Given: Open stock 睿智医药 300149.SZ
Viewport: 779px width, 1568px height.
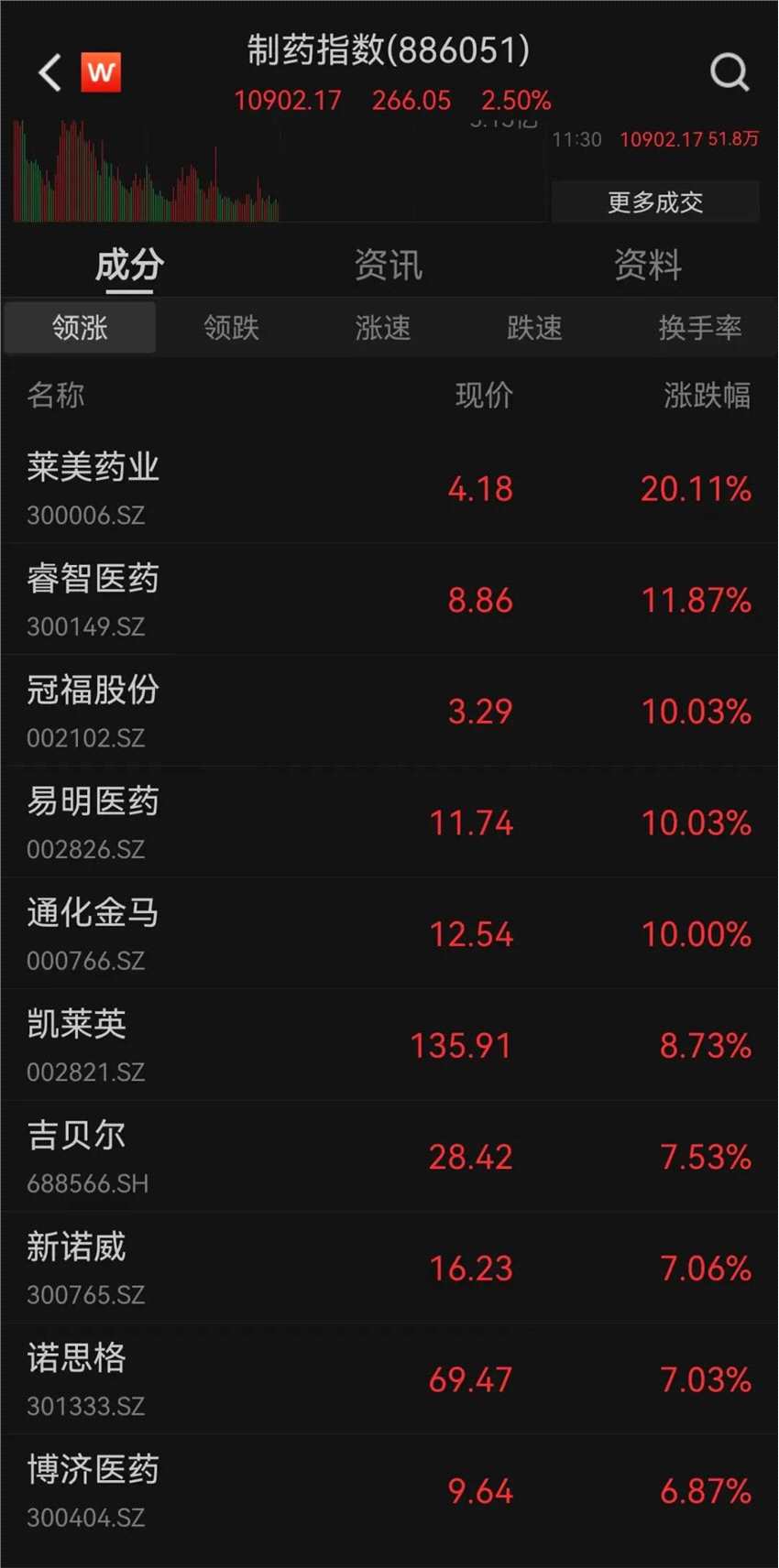Looking at the screenshot, I should (93, 599).
